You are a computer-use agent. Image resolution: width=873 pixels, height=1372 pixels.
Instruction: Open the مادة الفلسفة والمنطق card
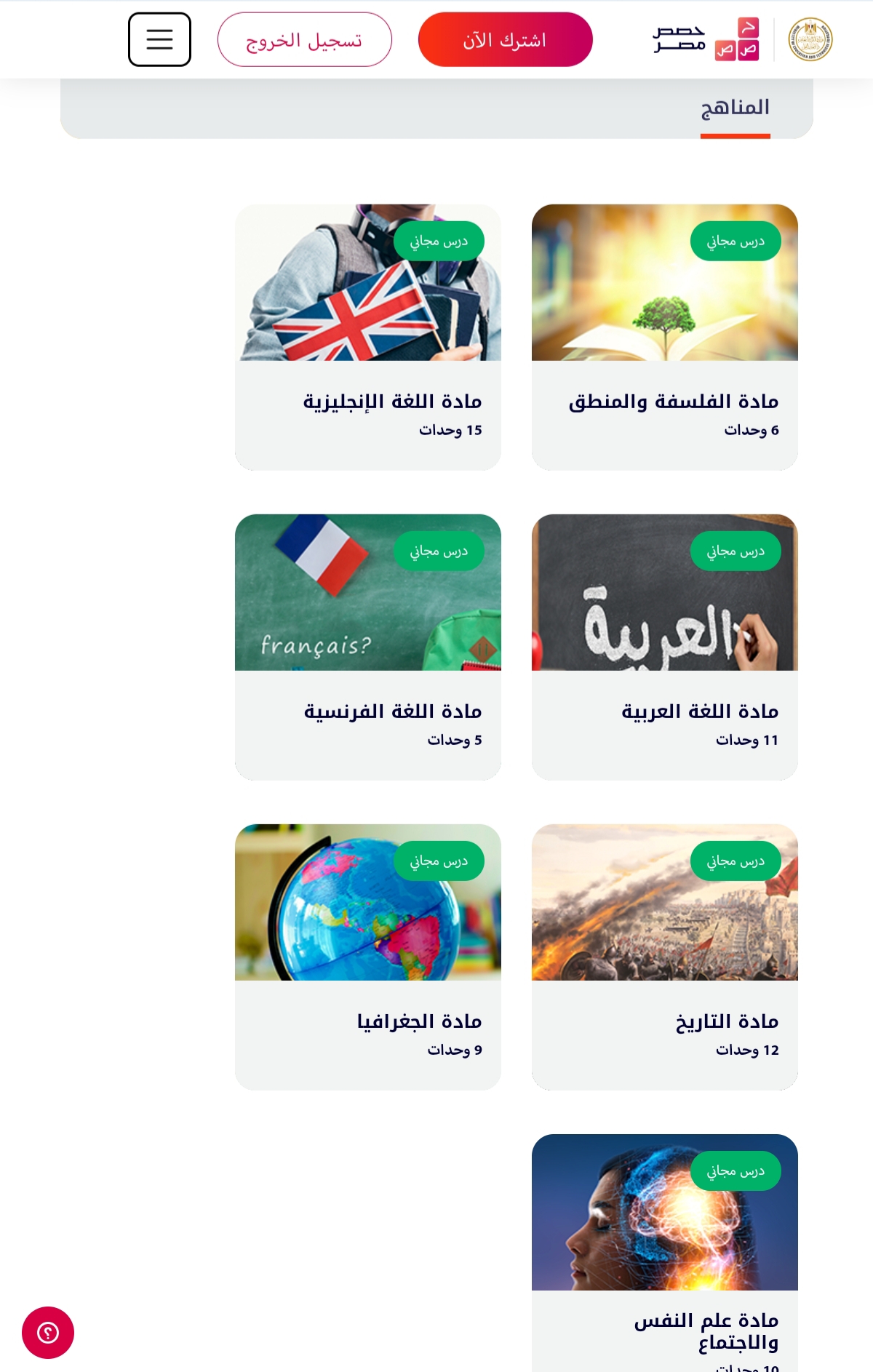point(664,337)
